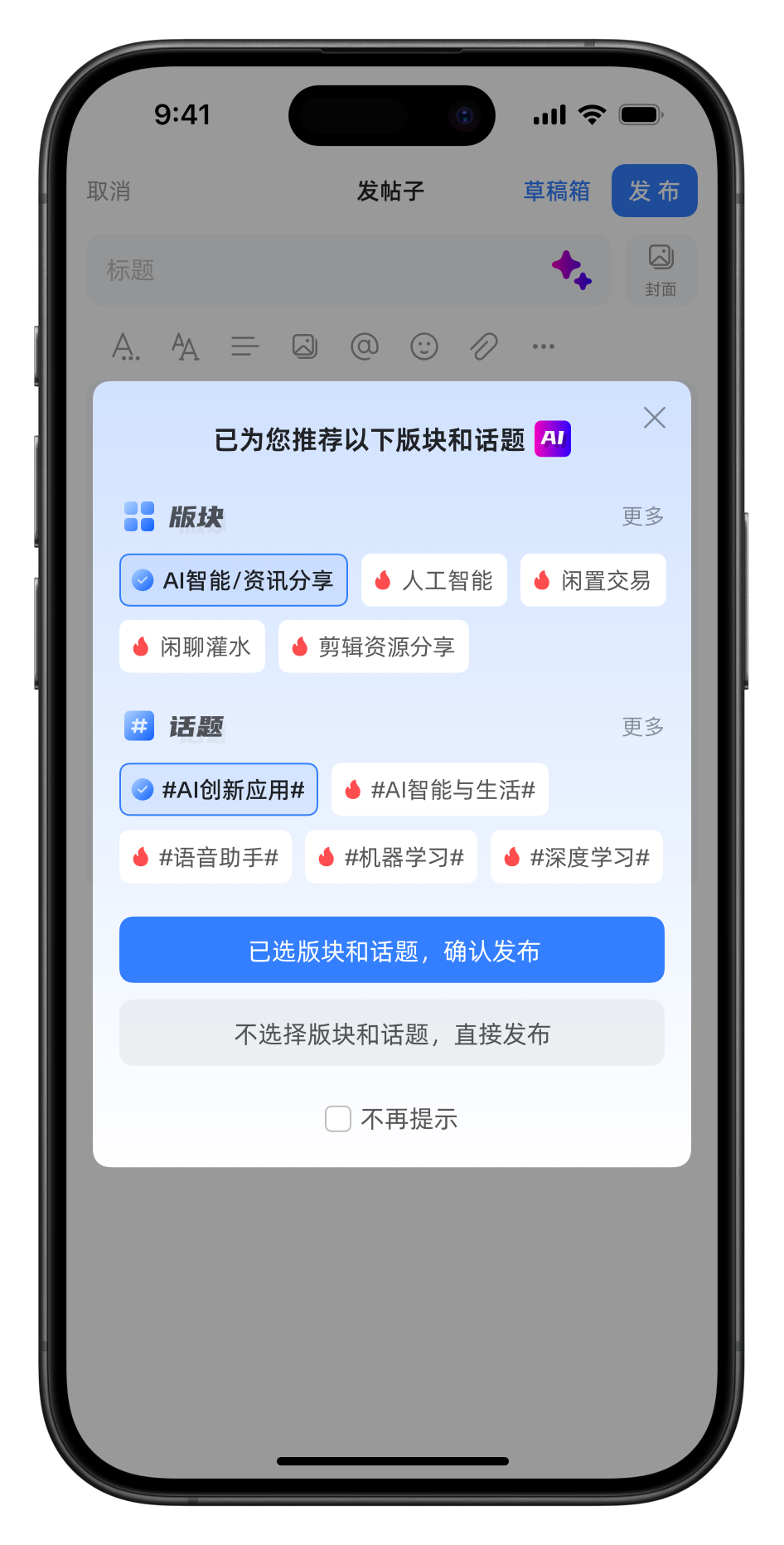Image resolution: width=784 pixels, height=1545 pixels.
Task: Select the 人工智能 board chip
Action: 434,580
